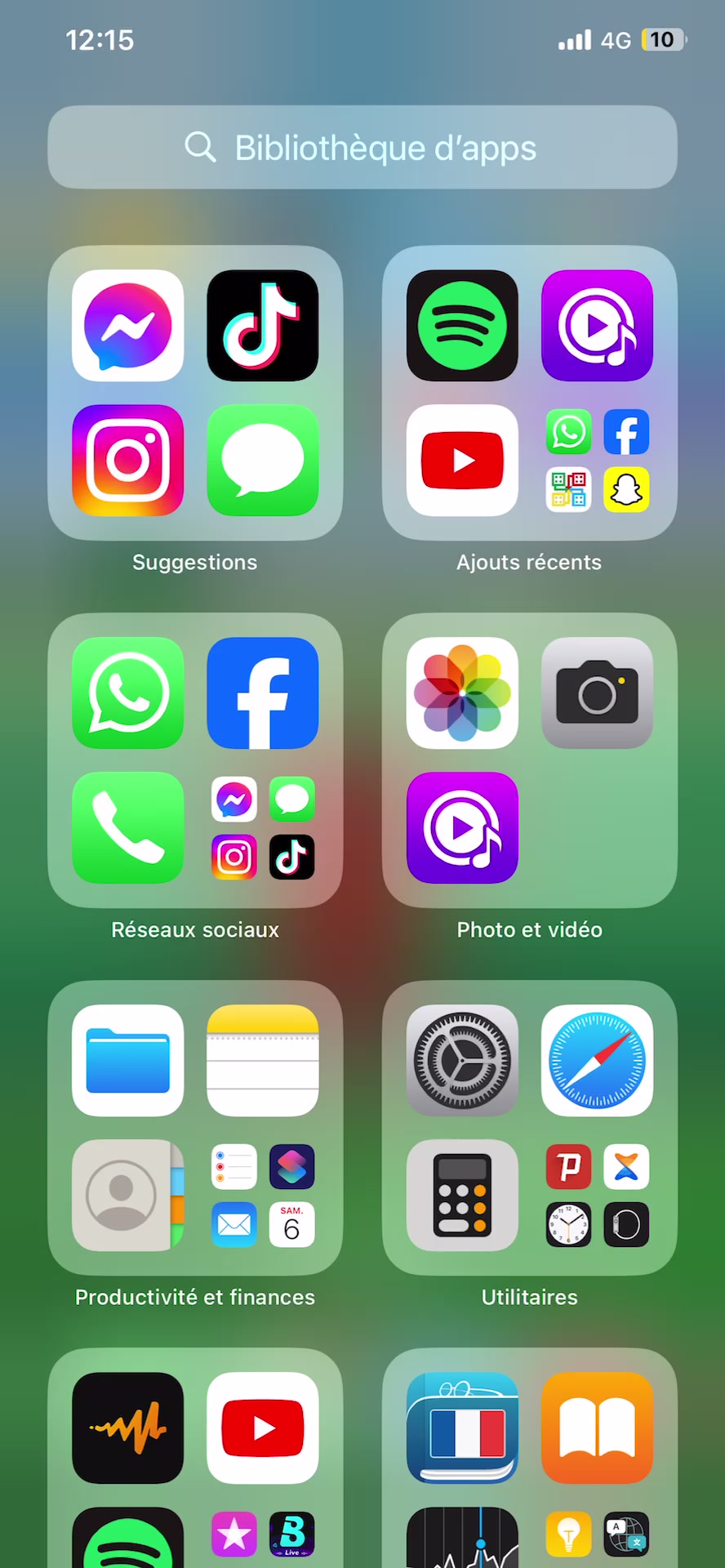Open the Books app
This screenshot has width=725, height=1568.
click(x=597, y=1428)
